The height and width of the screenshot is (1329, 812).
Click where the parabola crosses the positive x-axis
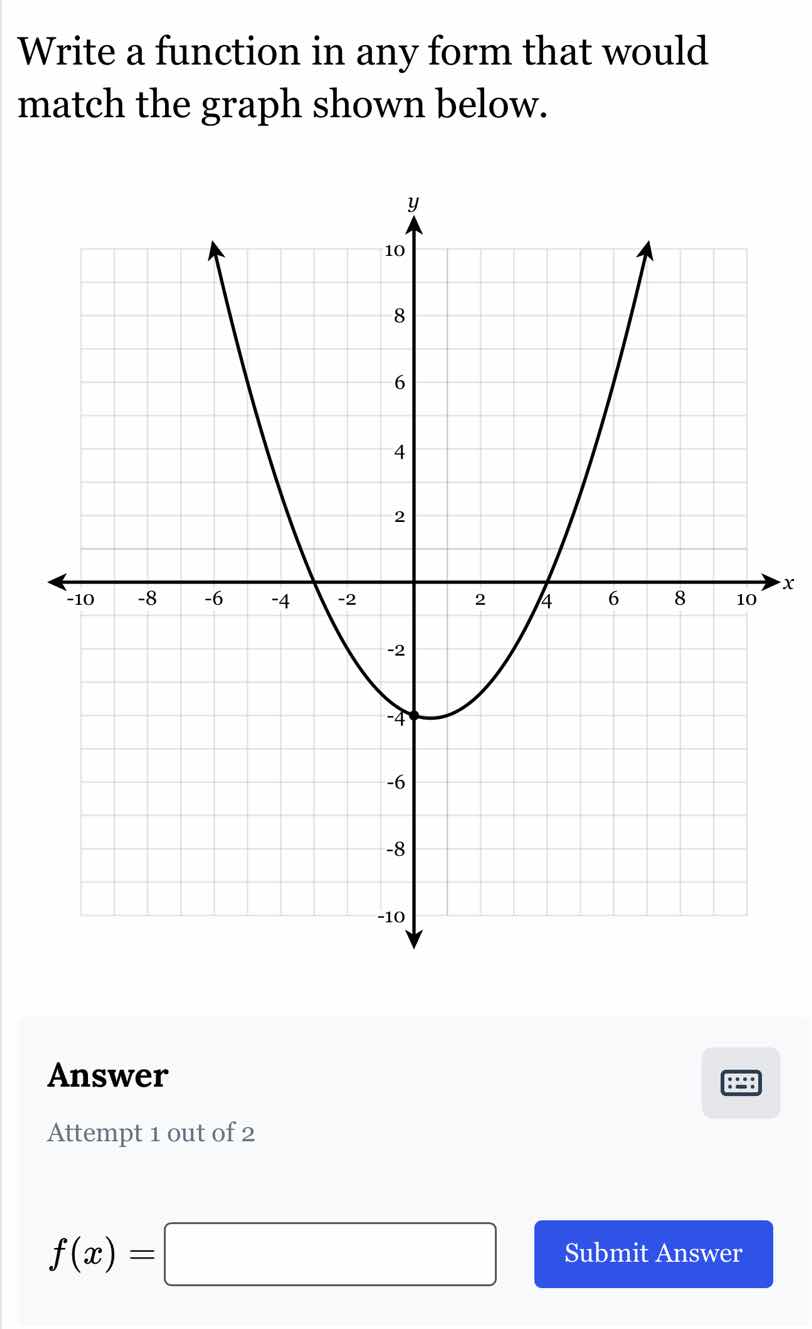tap(547, 583)
